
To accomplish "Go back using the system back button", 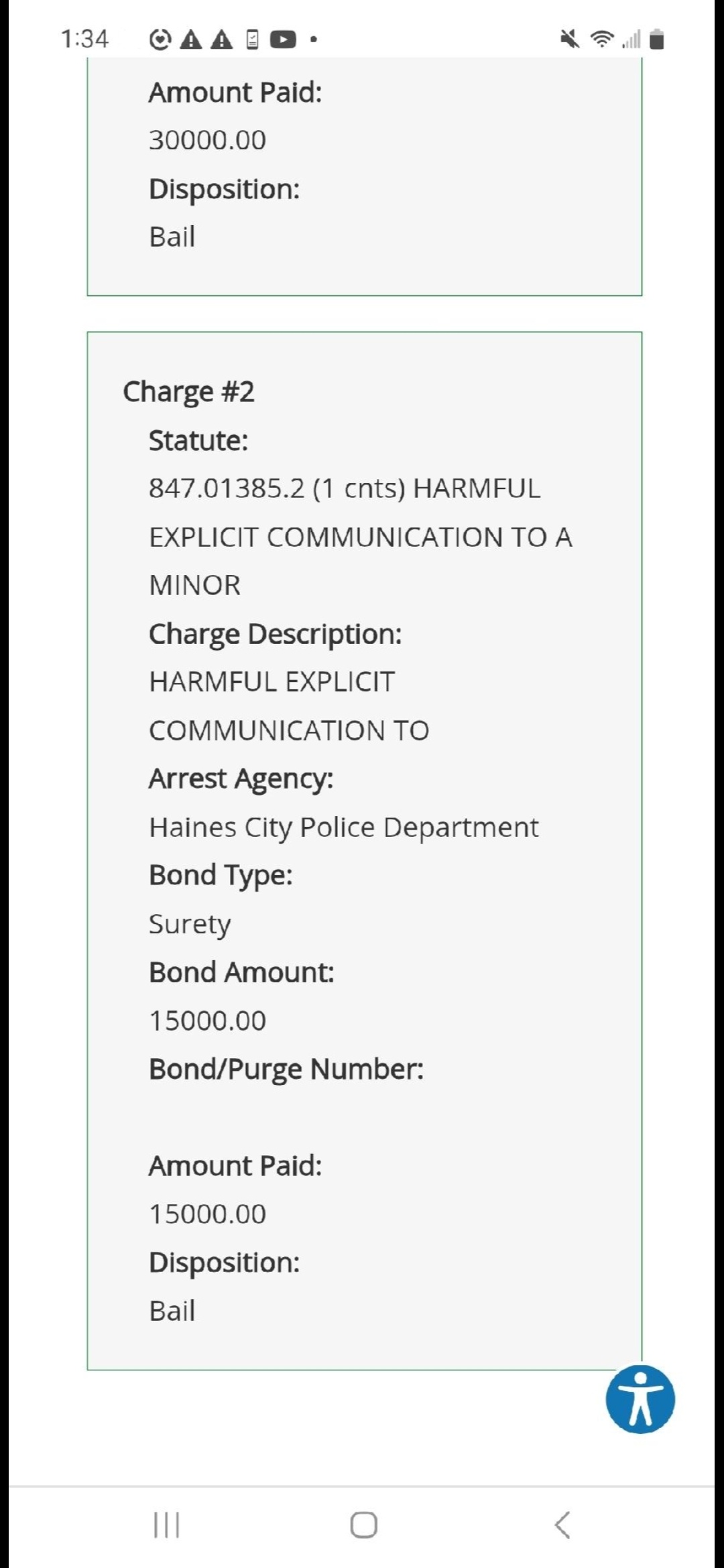I will click(563, 1525).
